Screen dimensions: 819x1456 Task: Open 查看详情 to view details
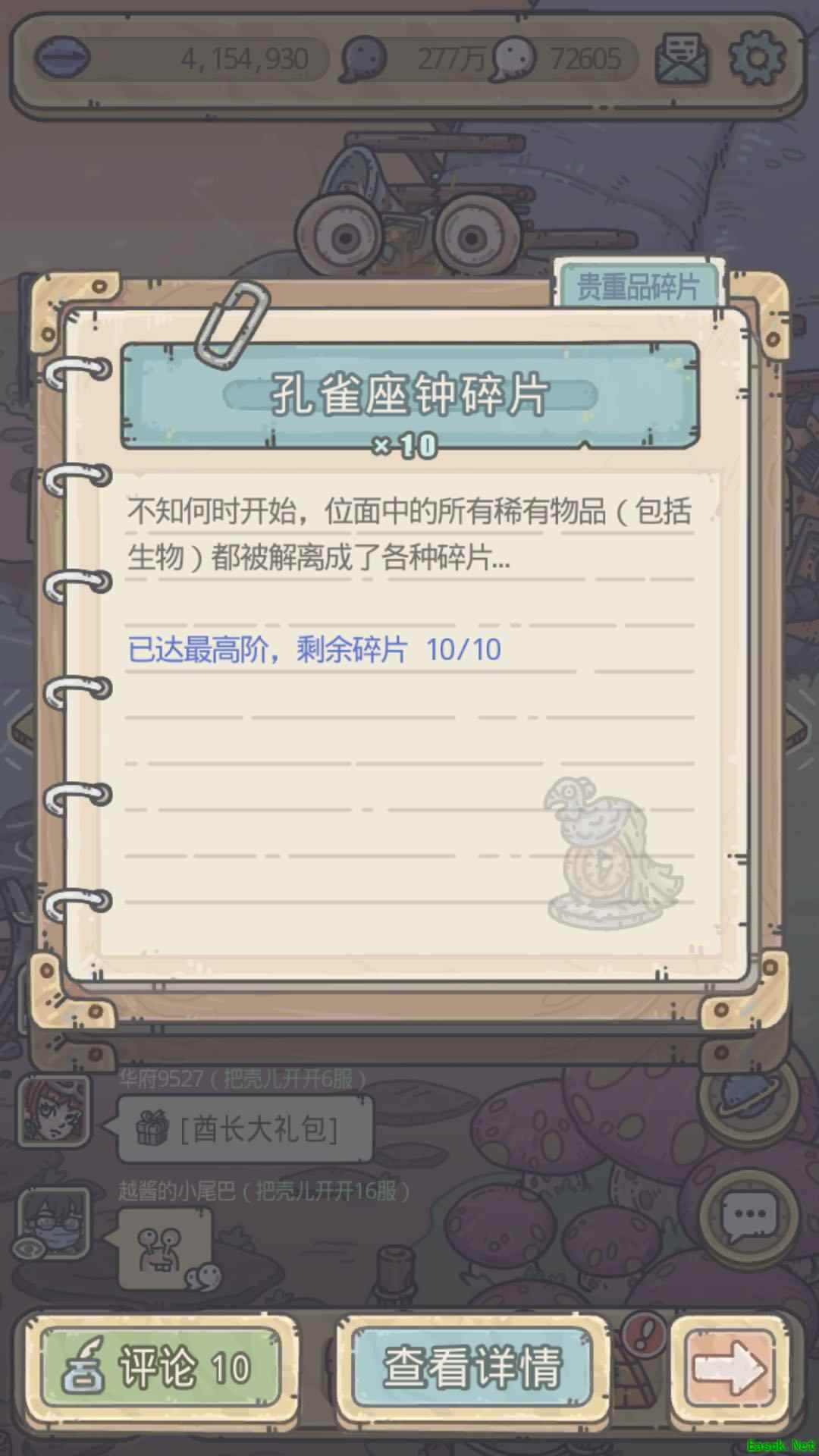(x=472, y=1367)
